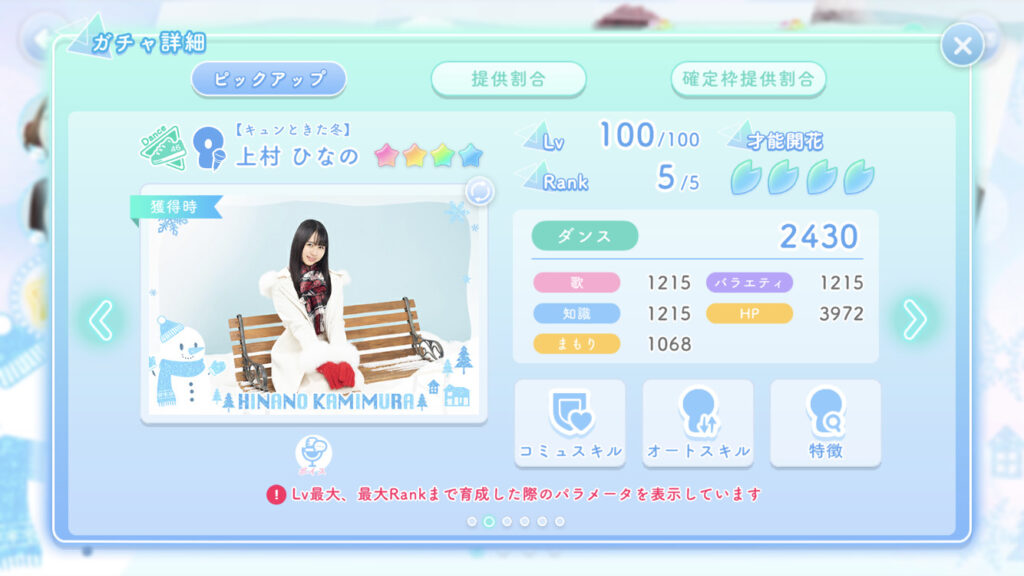Jump to the first page indicator dot
The width and height of the screenshot is (1024, 576).
(472, 521)
